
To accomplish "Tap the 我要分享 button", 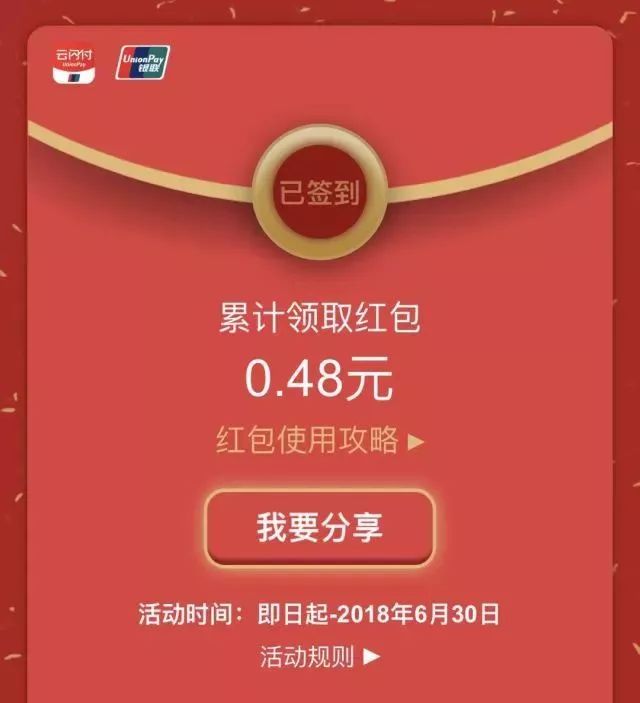I will (320, 528).
